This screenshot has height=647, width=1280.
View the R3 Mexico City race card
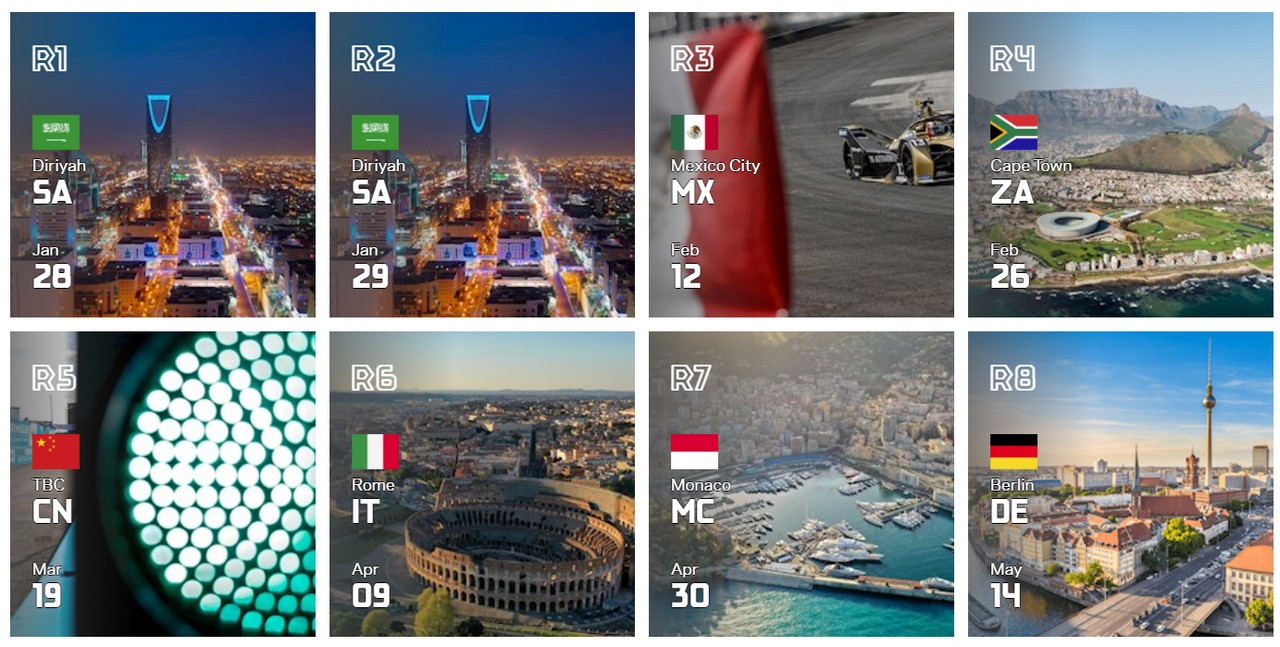pyautogui.click(x=801, y=165)
